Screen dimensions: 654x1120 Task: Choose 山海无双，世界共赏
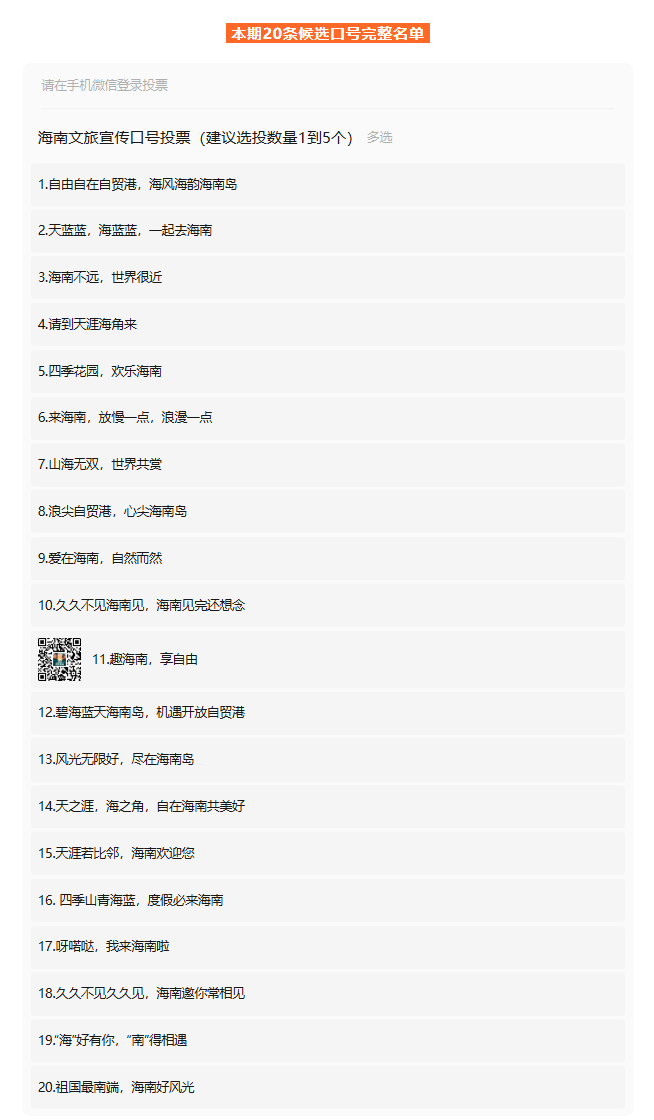328,464
